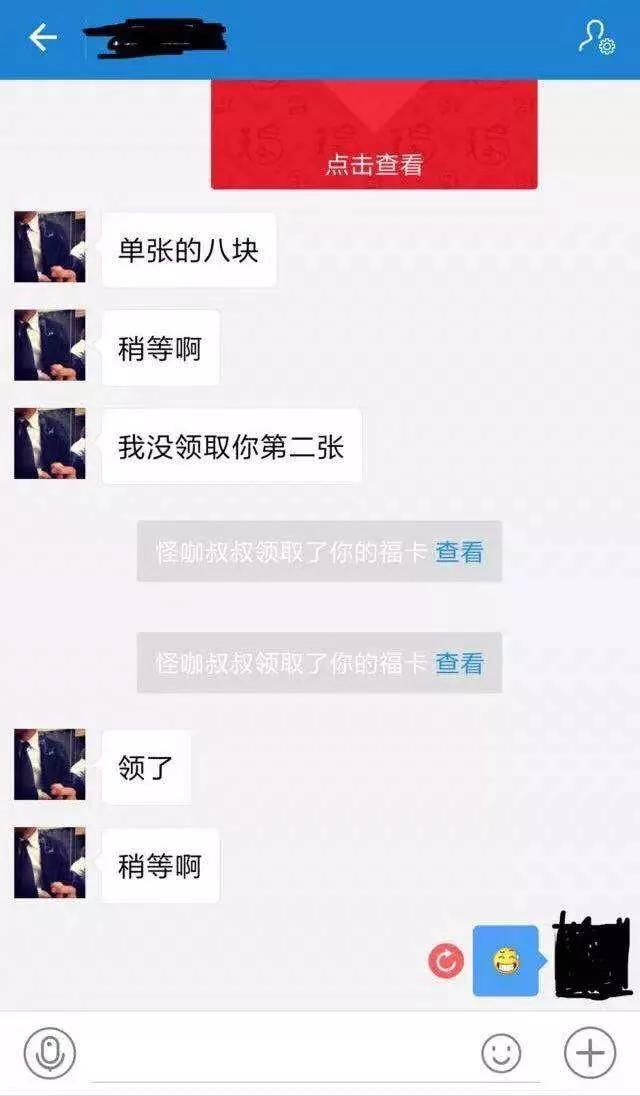
Task: Tap 查看 in the second 福卡 notice
Action: pyautogui.click(x=459, y=662)
